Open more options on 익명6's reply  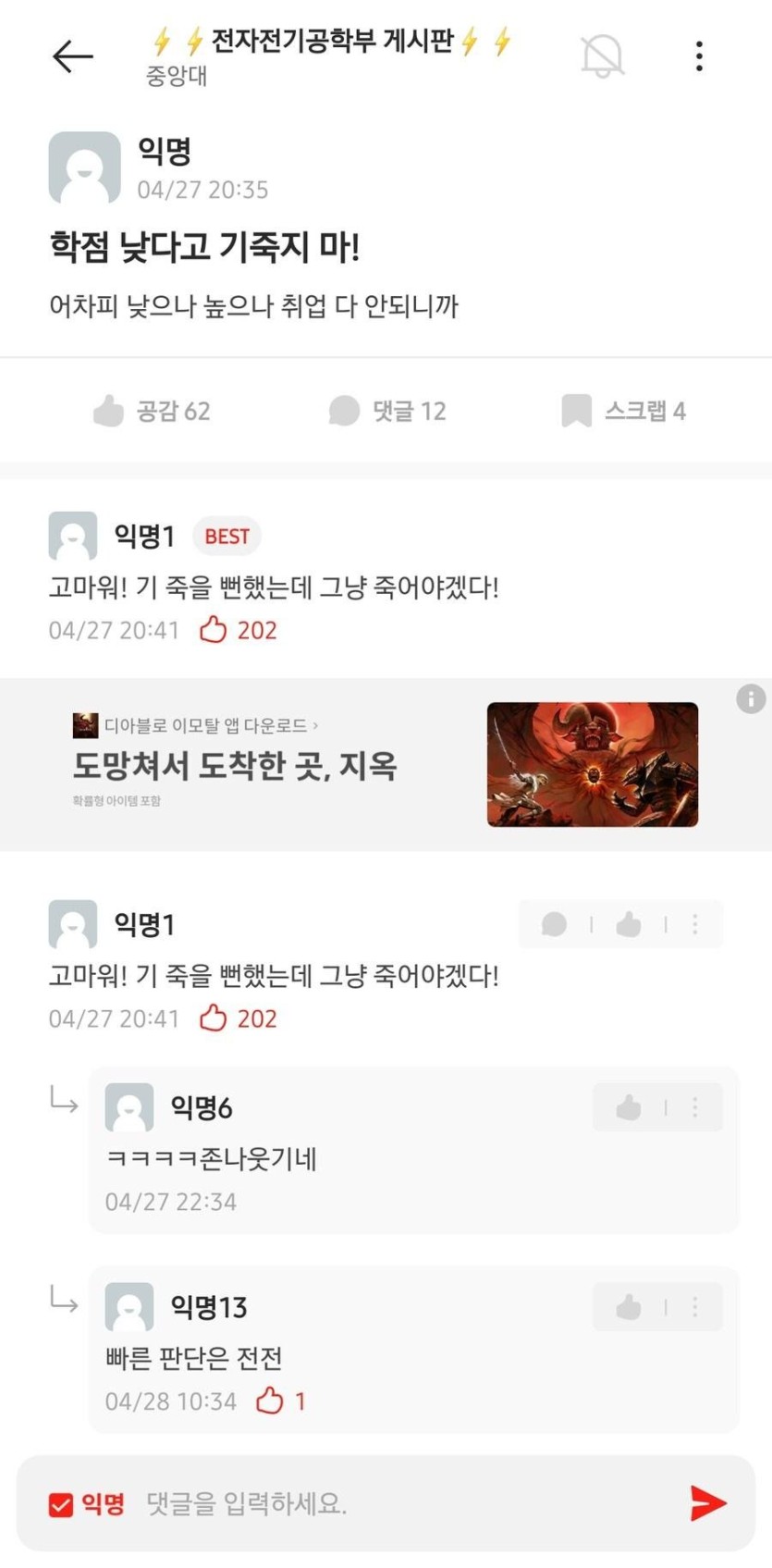[695, 1107]
